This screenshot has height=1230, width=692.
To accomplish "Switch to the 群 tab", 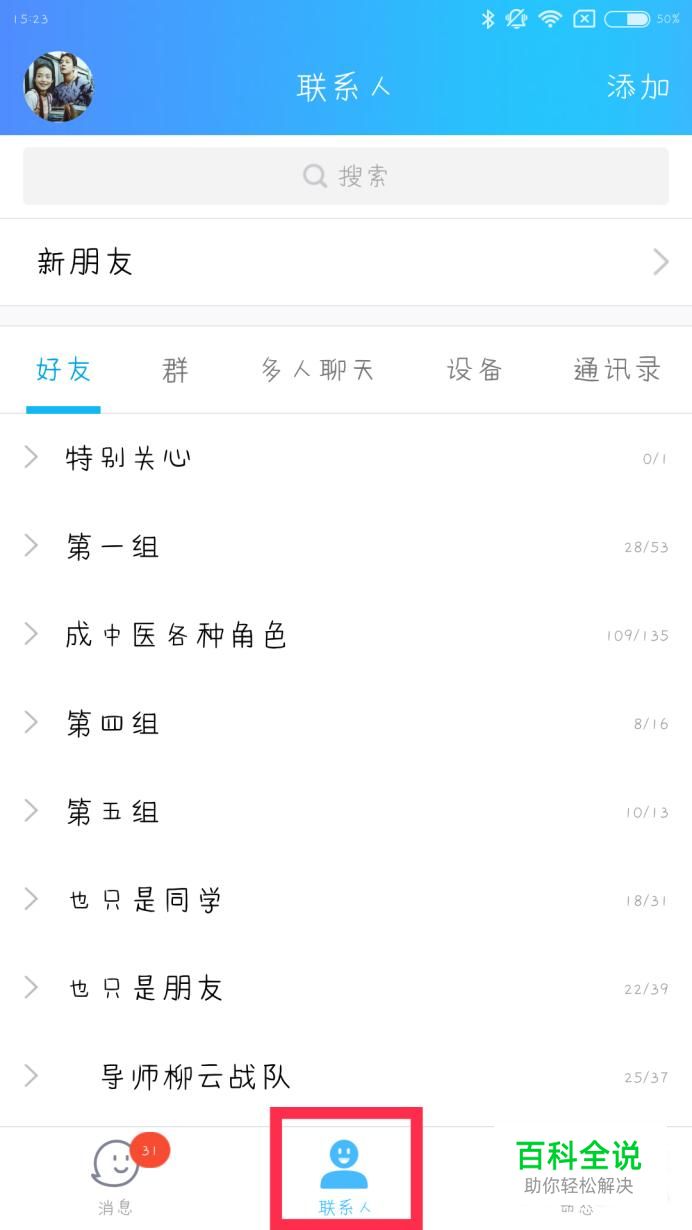I will pyautogui.click(x=175, y=370).
